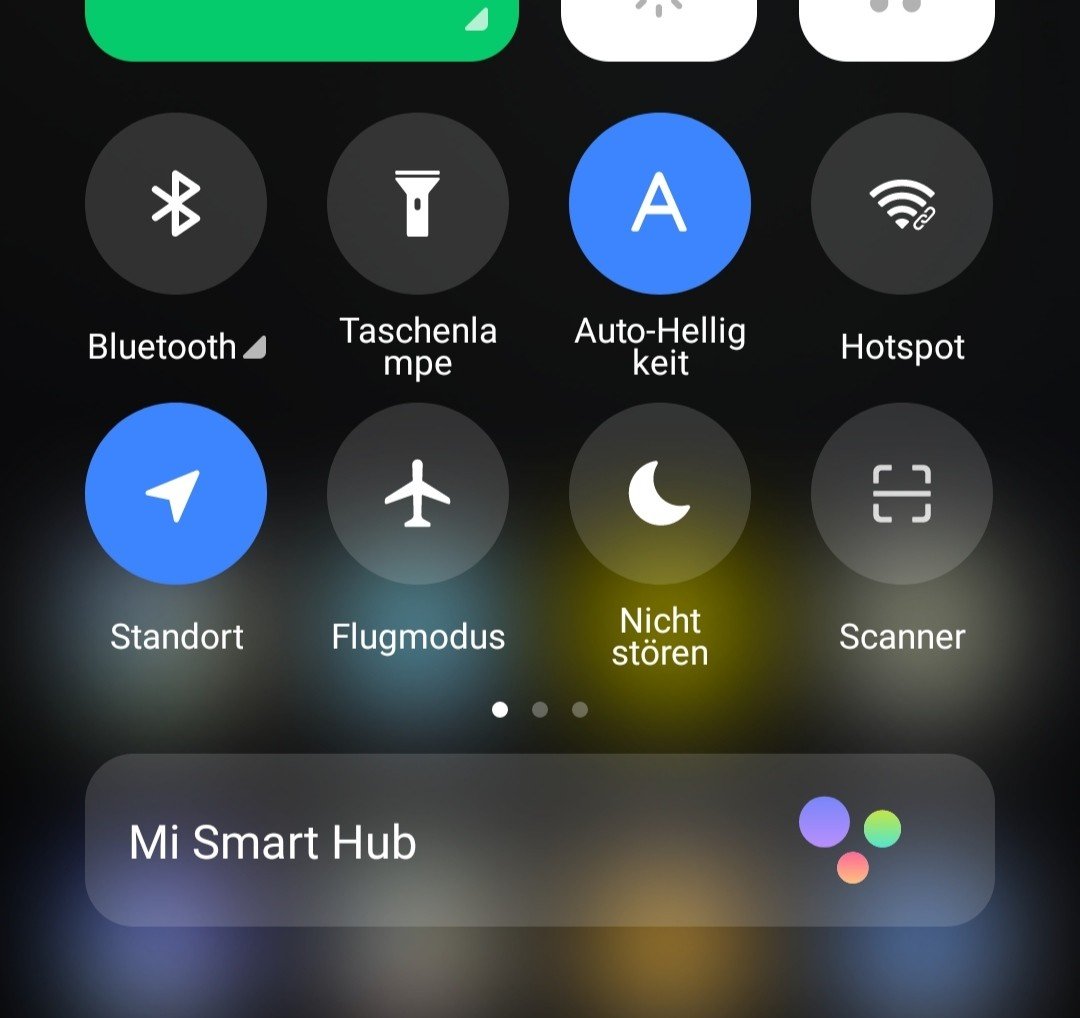Disable Auto-Helligkeit
The height and width of the screenshot is (1018, 1080).
(660, 203)
